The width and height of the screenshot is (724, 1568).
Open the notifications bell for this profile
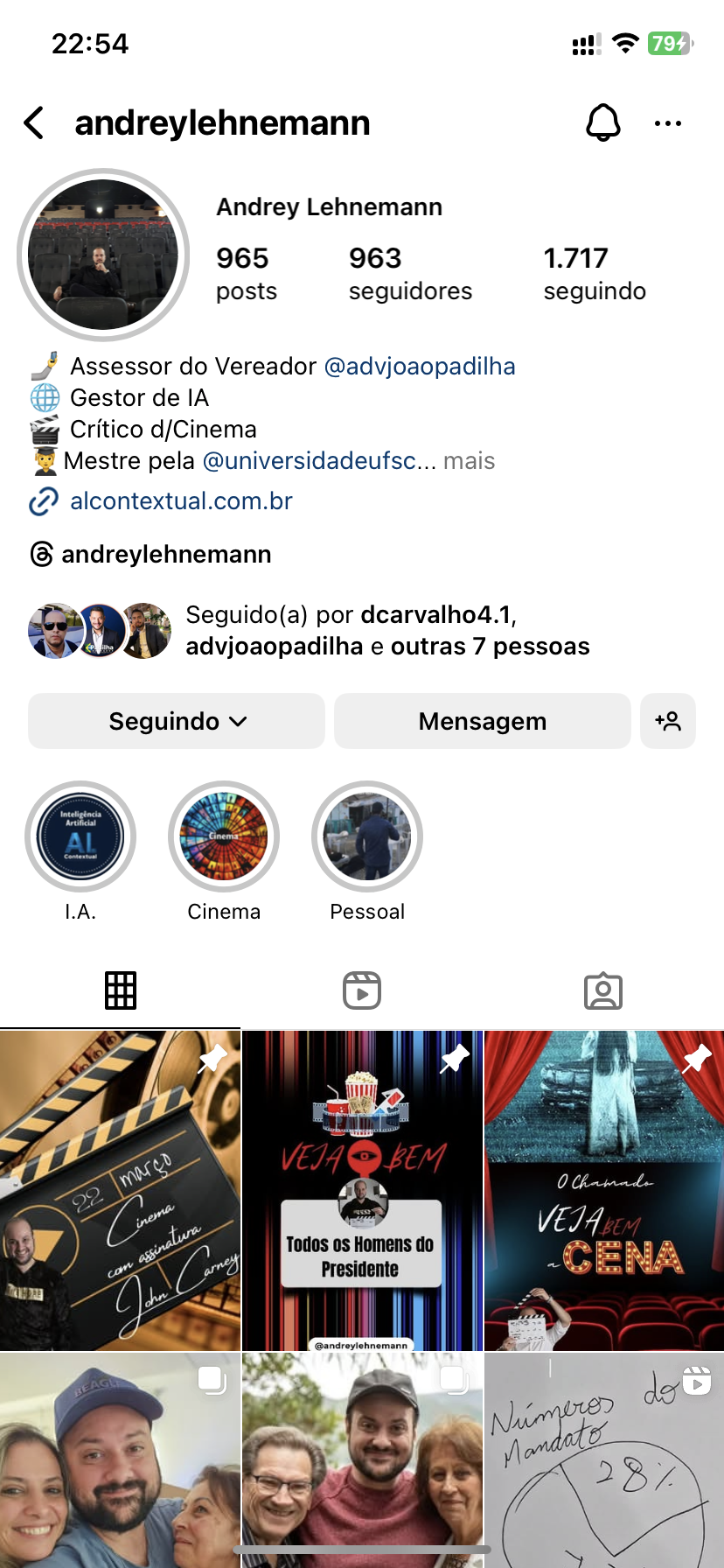click(x=602, y=123)
